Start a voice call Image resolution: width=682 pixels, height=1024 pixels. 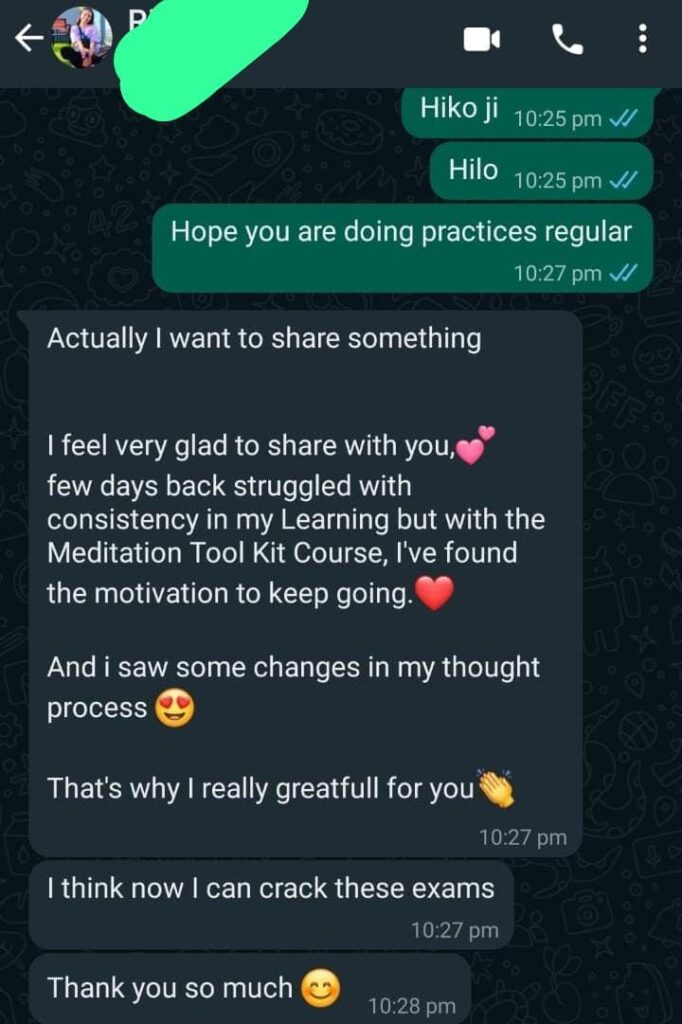pyautogui.click(x=567, y=39)
